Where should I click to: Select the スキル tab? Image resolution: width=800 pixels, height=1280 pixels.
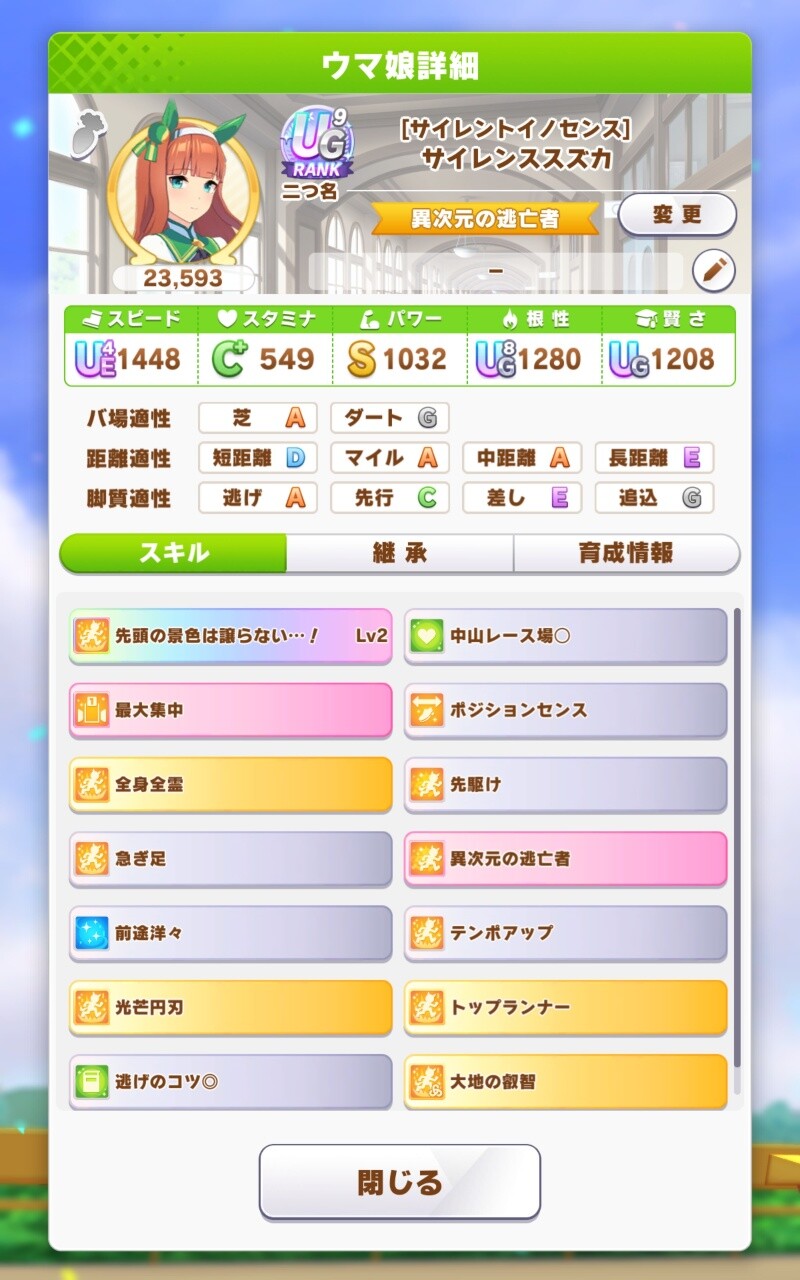pyautogui.click(x=173, y=553)
